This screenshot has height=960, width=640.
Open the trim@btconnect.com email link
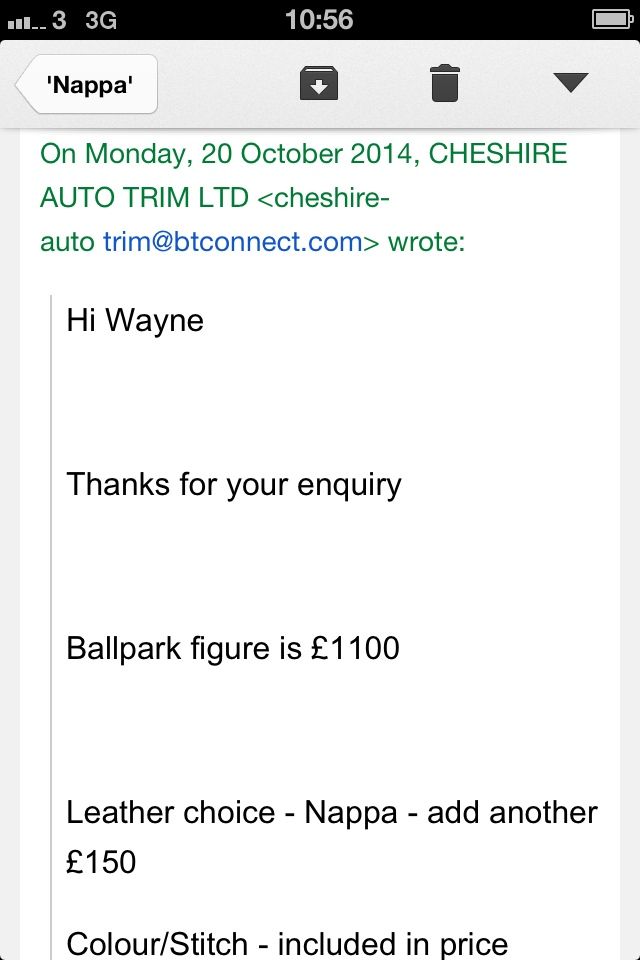(x=231, y=241)
